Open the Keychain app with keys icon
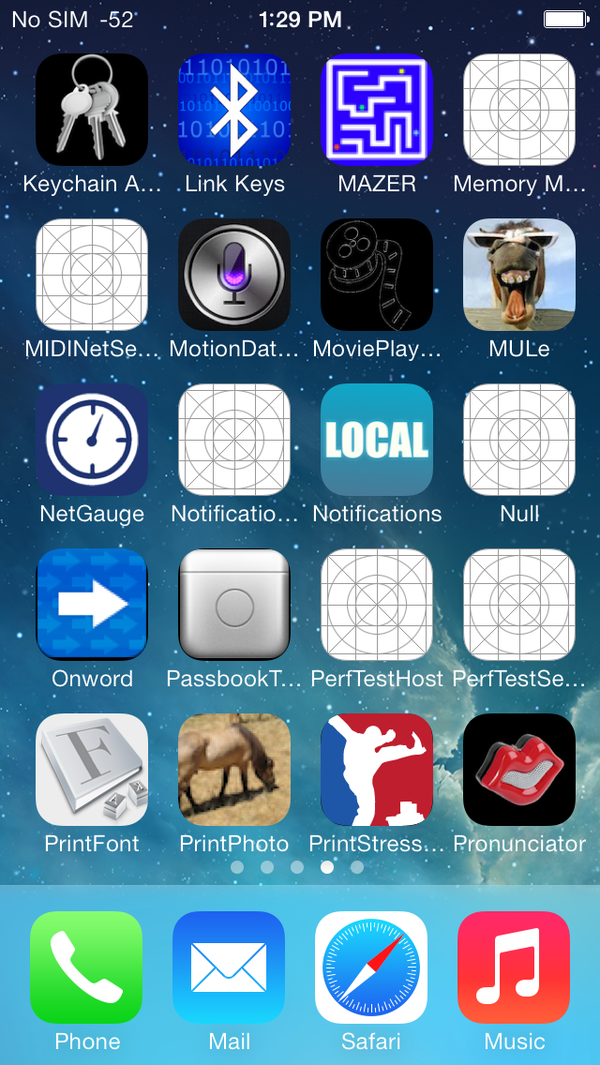 tap(92, 110)
